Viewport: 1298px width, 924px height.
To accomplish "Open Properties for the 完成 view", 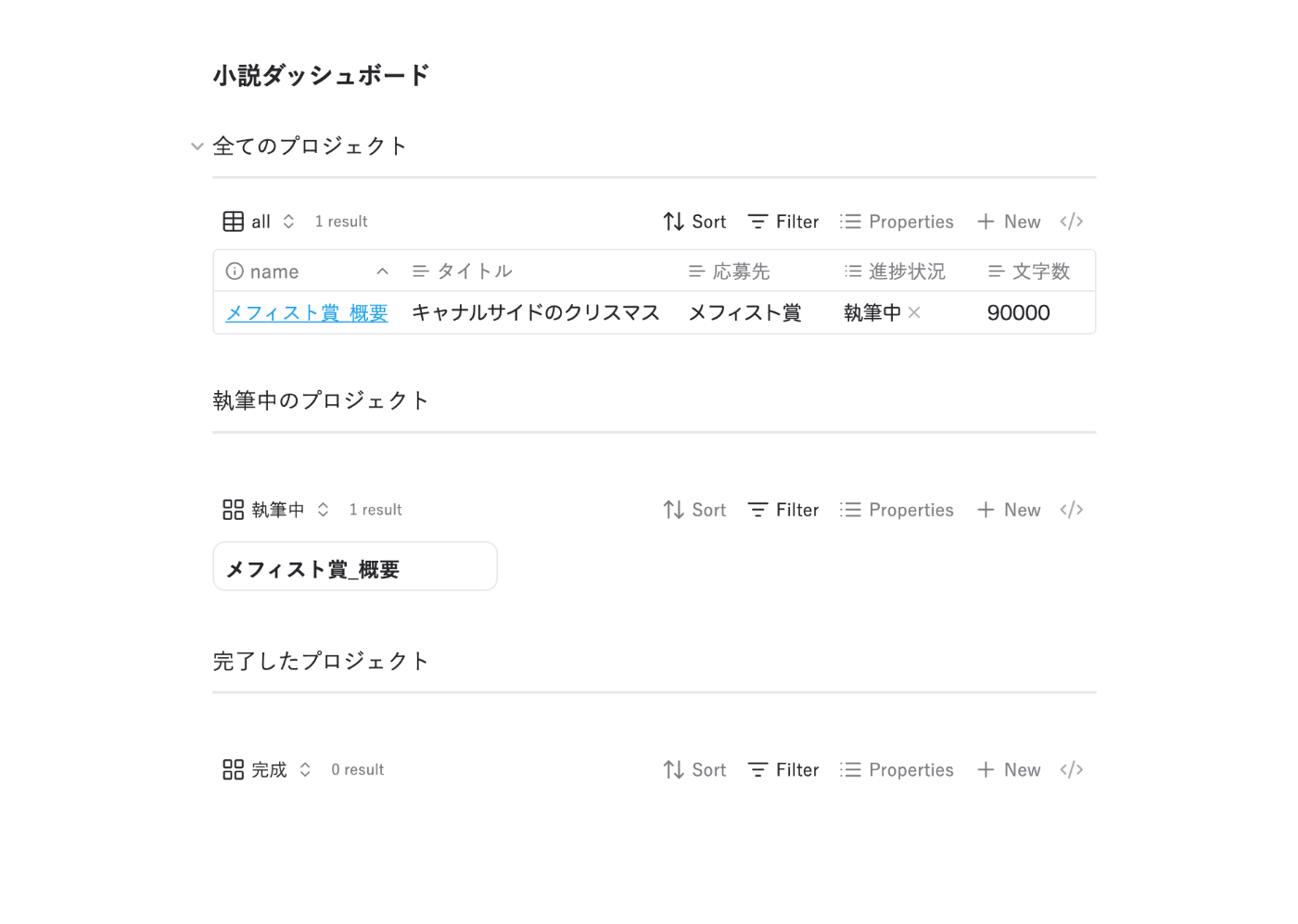I will point(897,770).
